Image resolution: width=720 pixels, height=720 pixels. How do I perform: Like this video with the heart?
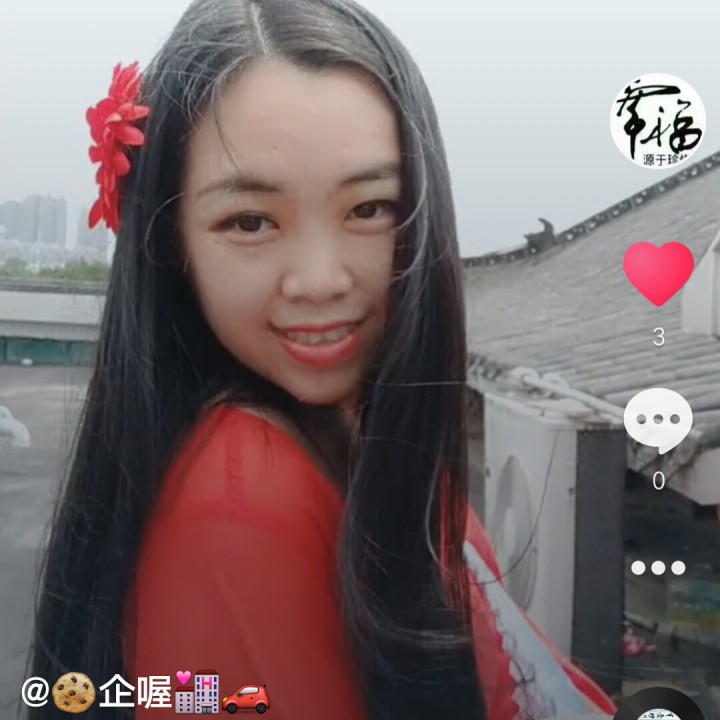658,273
